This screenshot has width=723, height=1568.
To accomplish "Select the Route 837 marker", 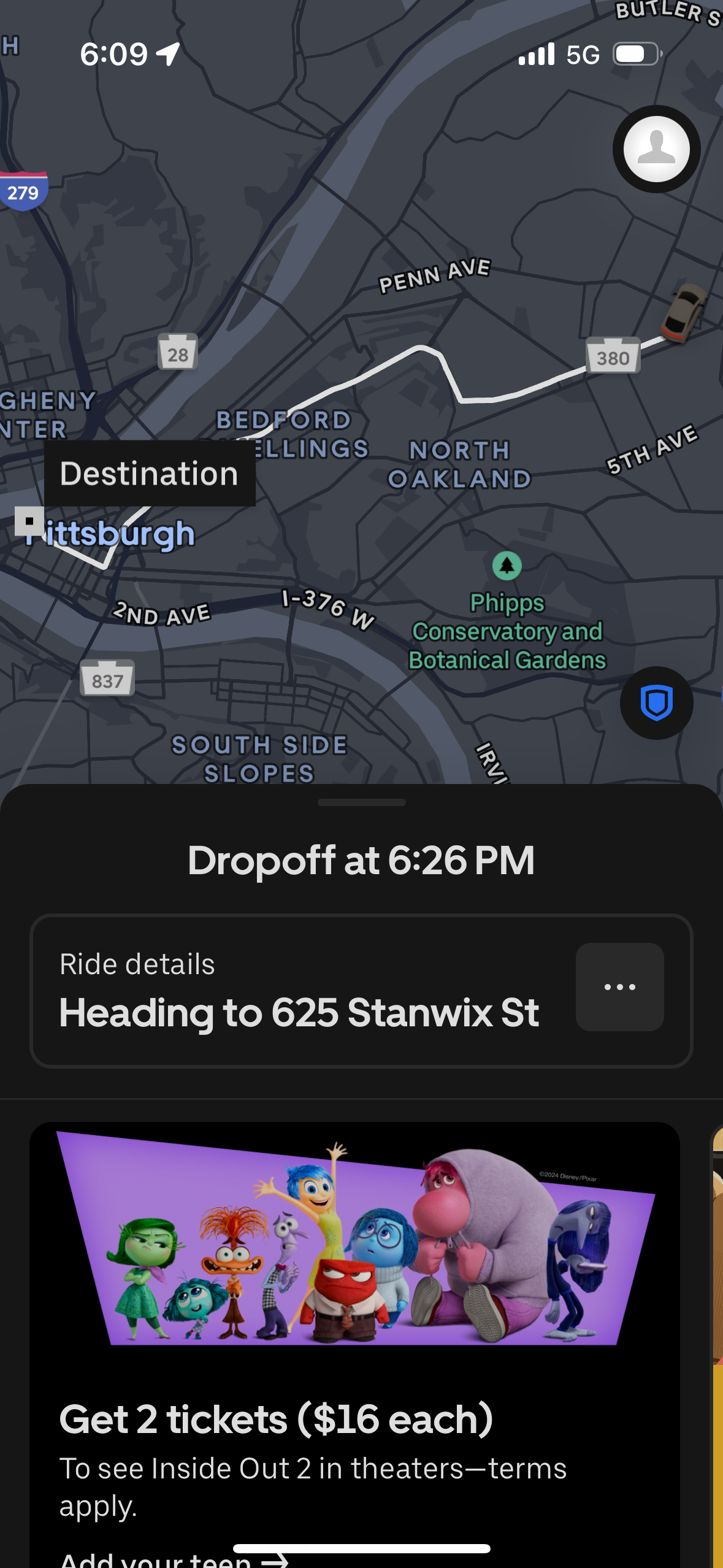I will point(107,679).
